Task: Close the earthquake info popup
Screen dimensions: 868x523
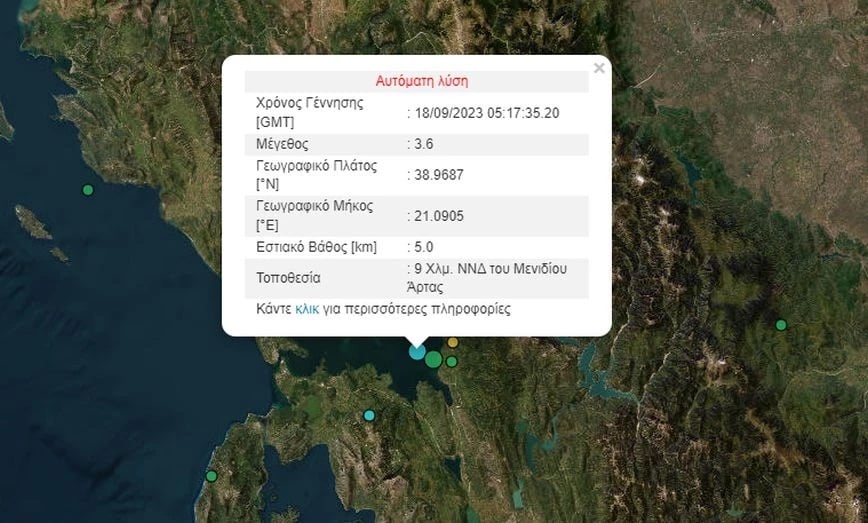Action: point(599,69)
